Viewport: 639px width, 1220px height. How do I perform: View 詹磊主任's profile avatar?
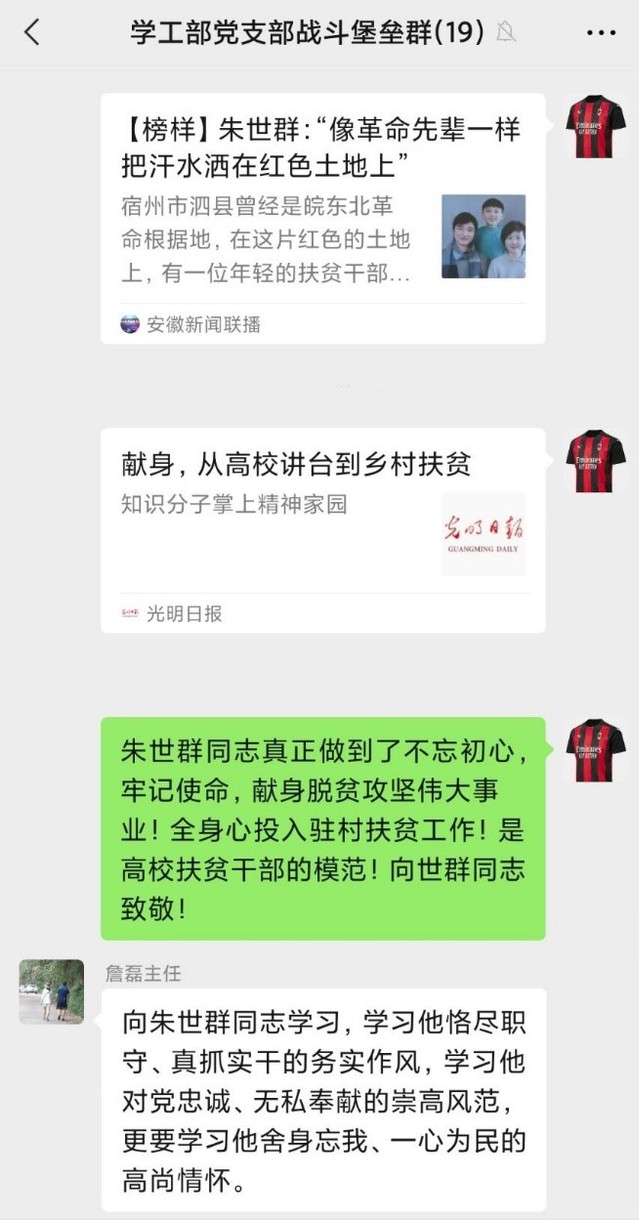coord(51,991)
